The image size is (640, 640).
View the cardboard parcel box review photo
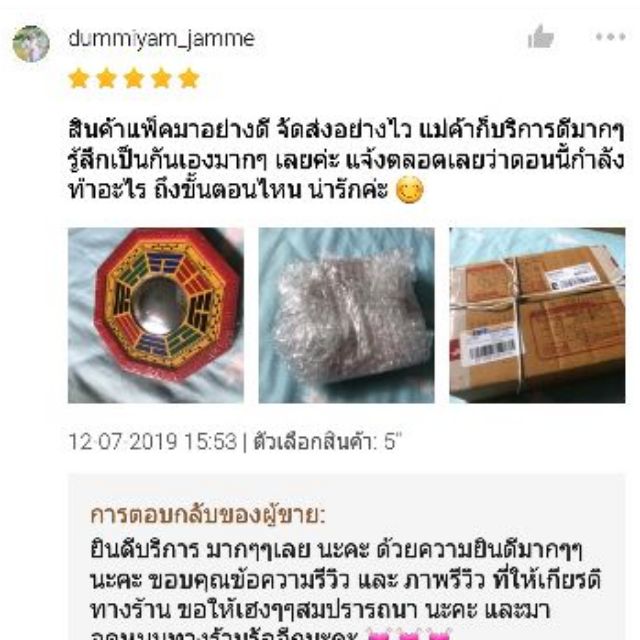[537, 315]
